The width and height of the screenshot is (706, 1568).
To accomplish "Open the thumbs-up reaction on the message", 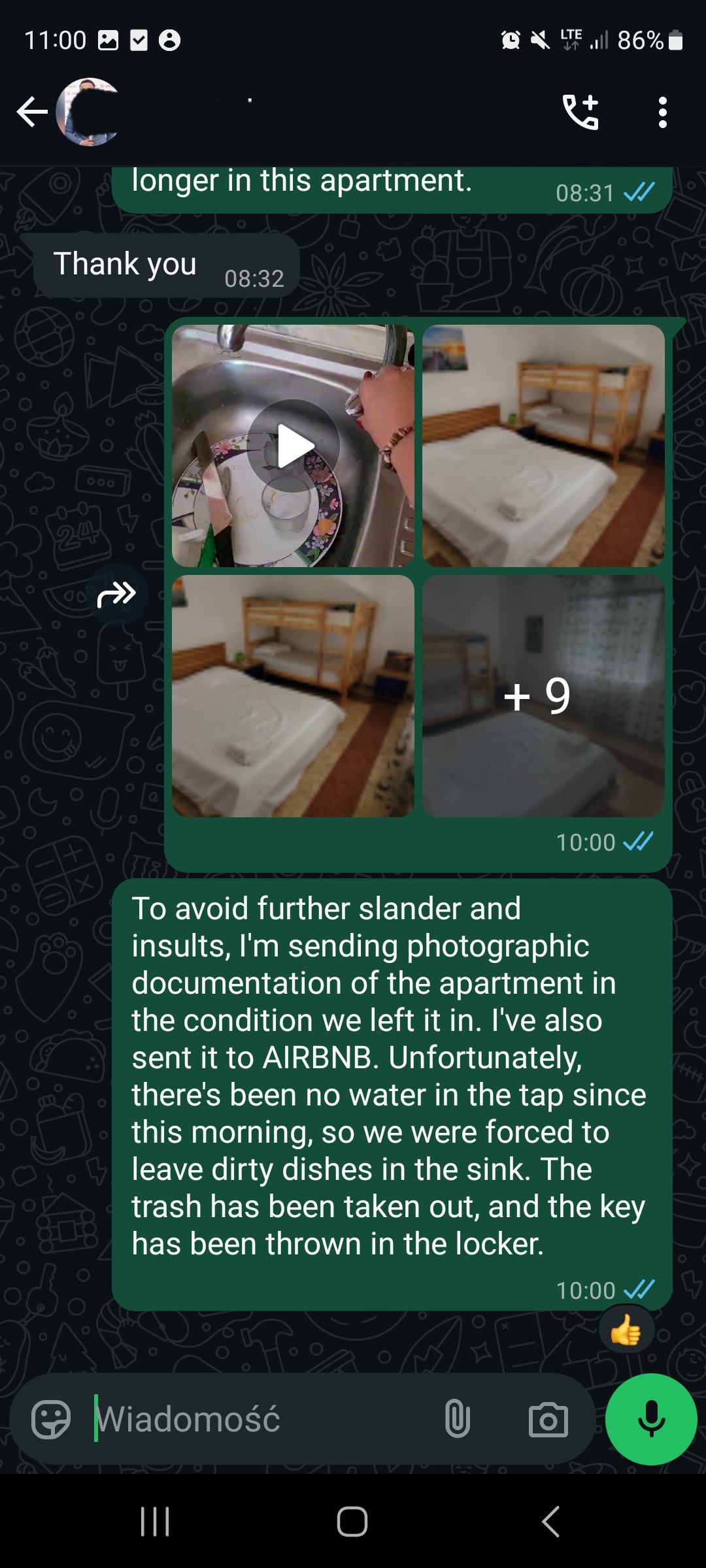I will pos(626,1330).
